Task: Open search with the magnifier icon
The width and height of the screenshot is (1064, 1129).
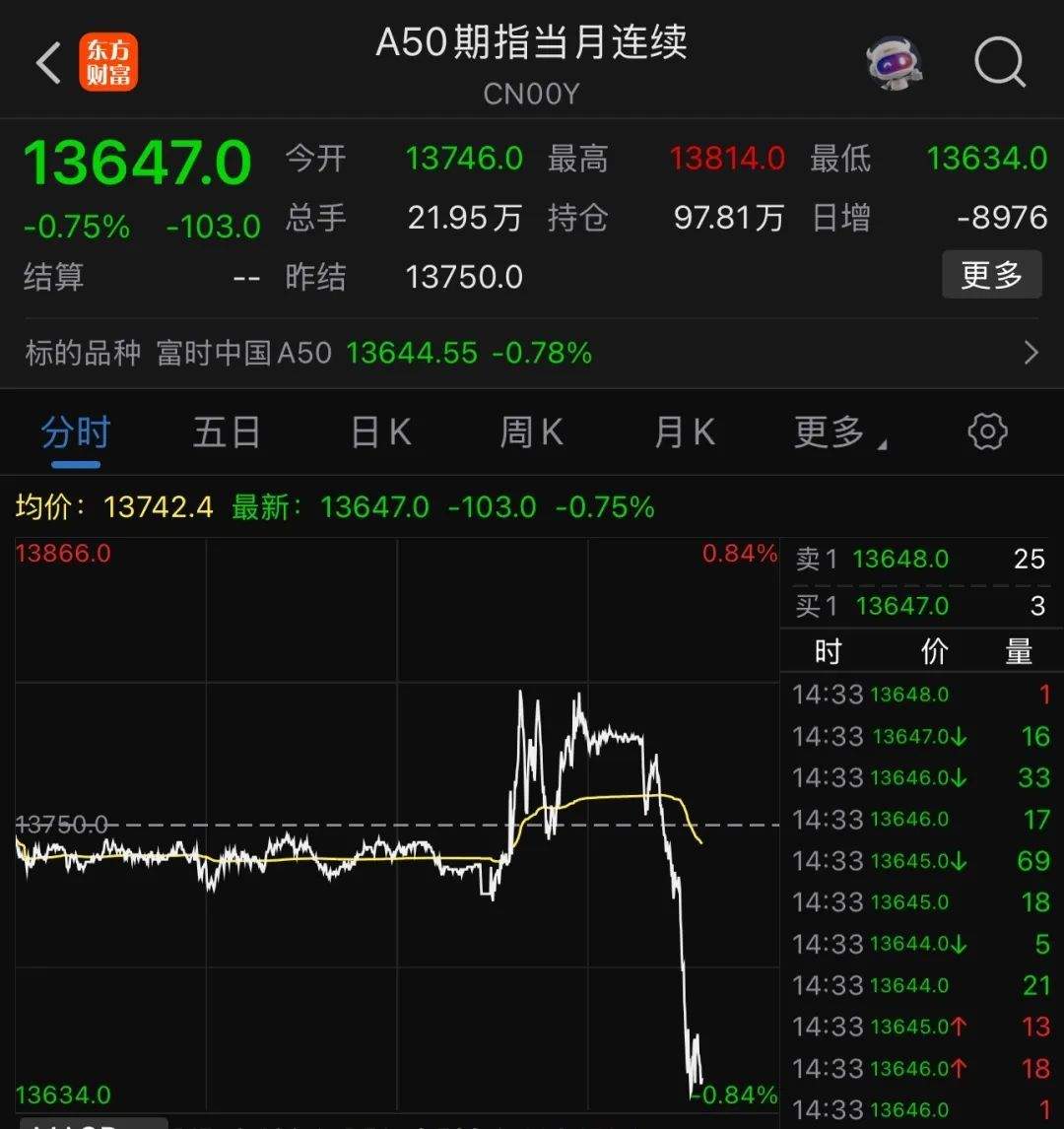Action: [x=1001, y=62]
